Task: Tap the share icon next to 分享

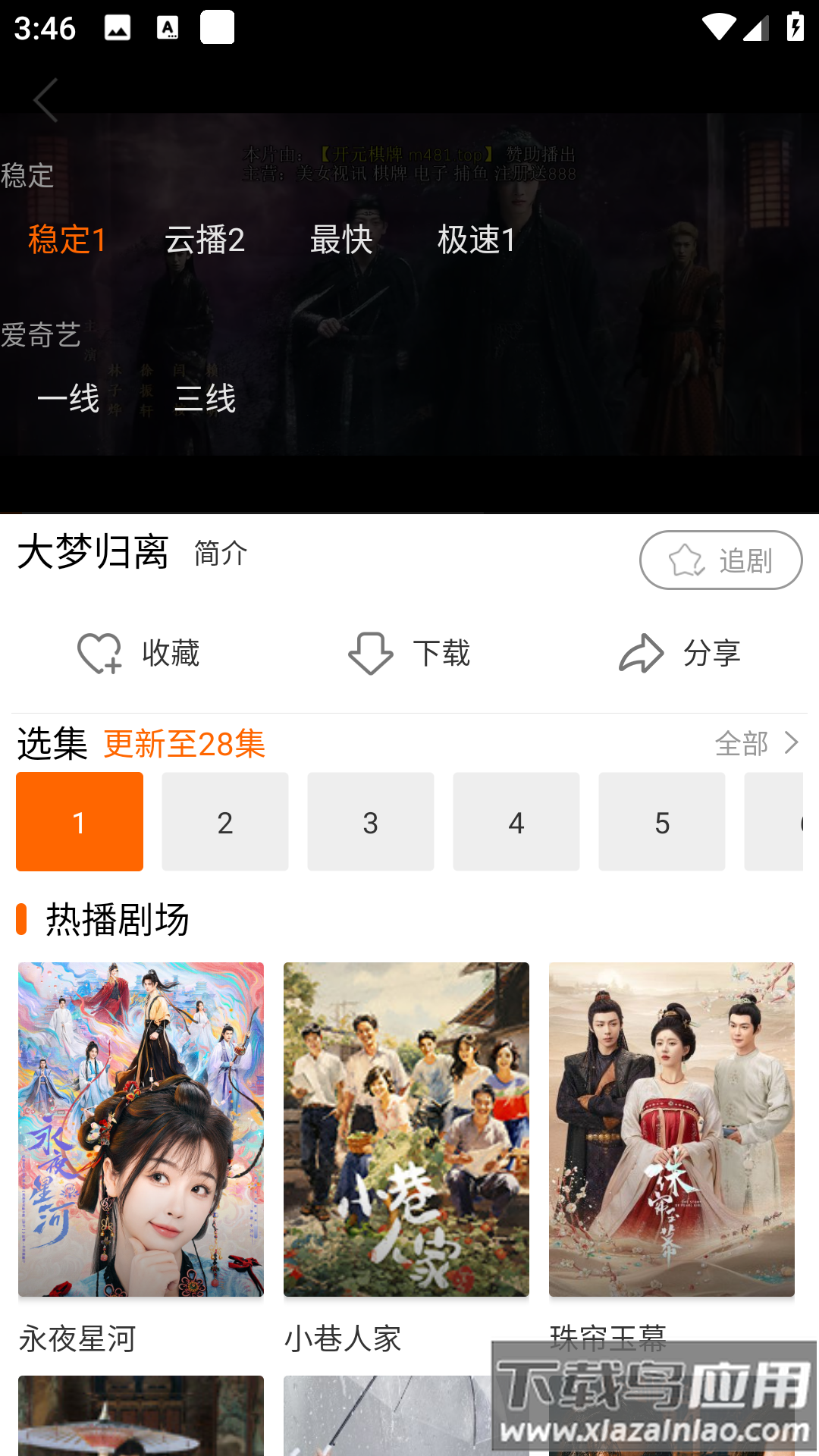Action: 639,652
